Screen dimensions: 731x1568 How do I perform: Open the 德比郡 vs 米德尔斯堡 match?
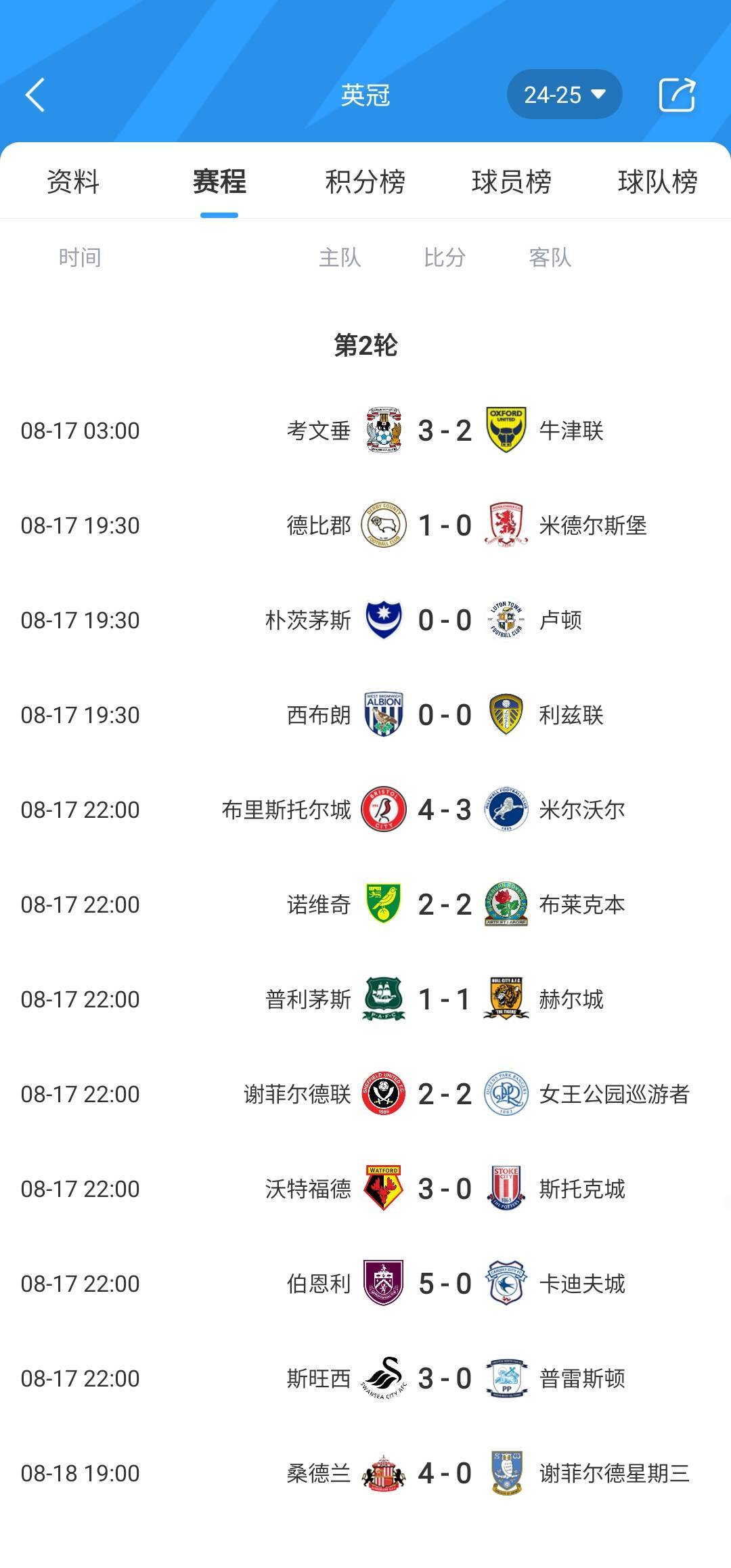(444, 525)
